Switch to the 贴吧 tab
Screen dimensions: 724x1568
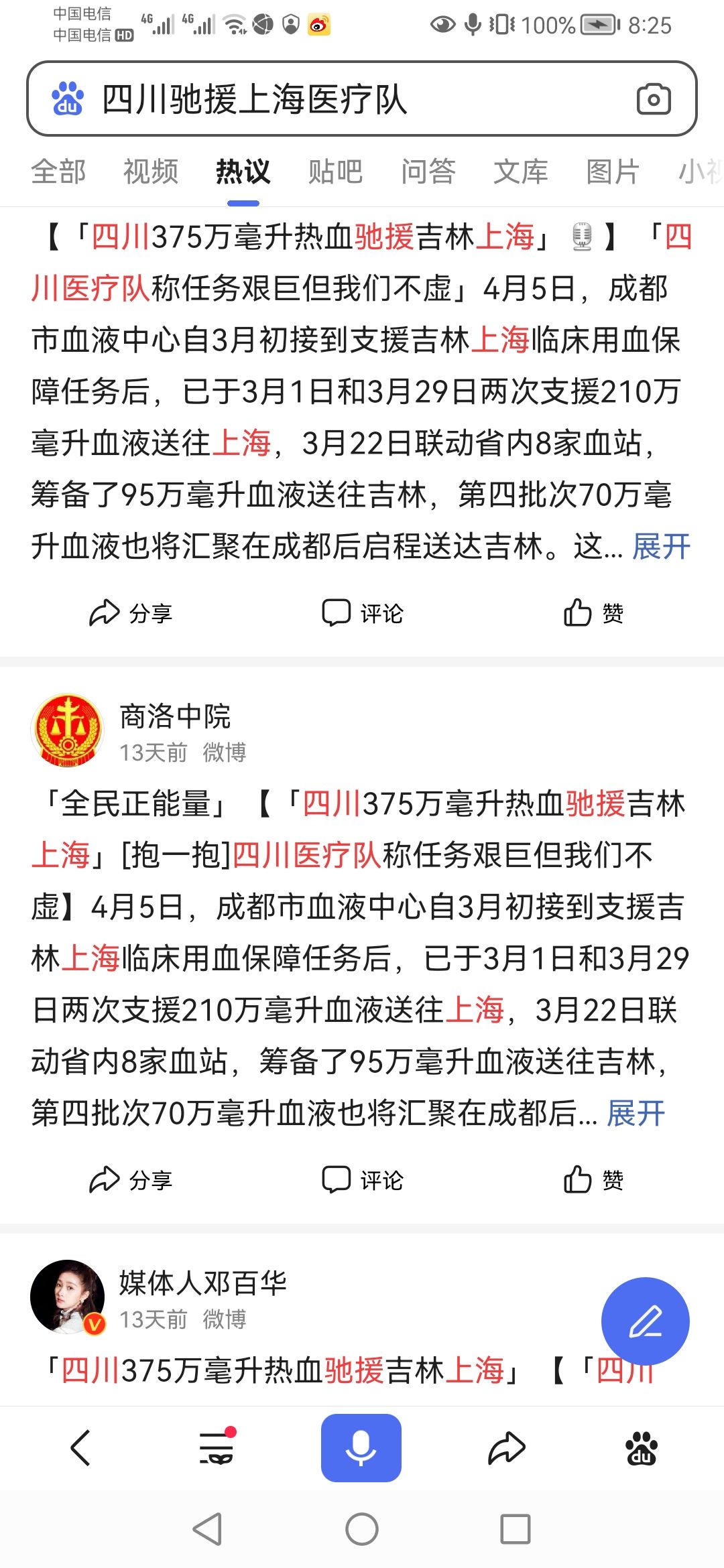tap(335, 172)
